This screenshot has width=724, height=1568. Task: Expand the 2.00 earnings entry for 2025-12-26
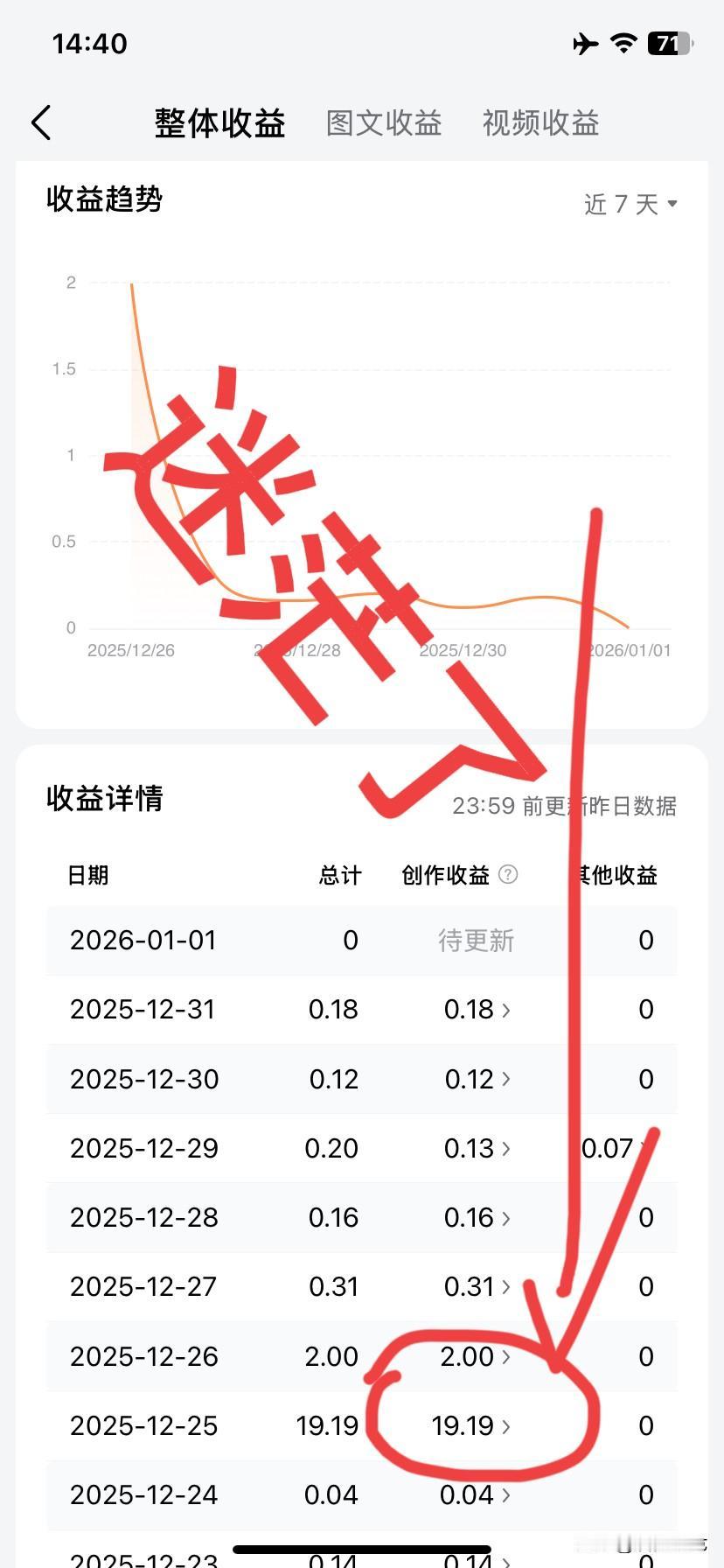point(472,1356)
